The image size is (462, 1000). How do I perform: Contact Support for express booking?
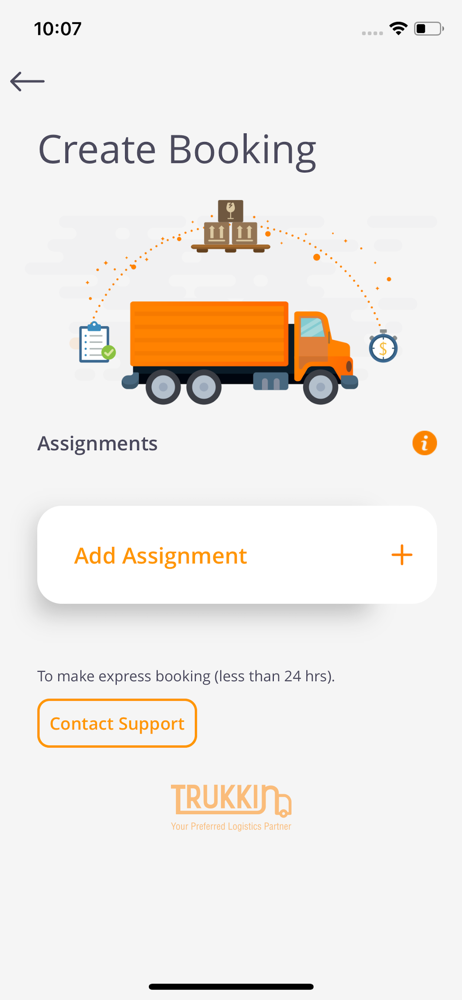point(117,723)
